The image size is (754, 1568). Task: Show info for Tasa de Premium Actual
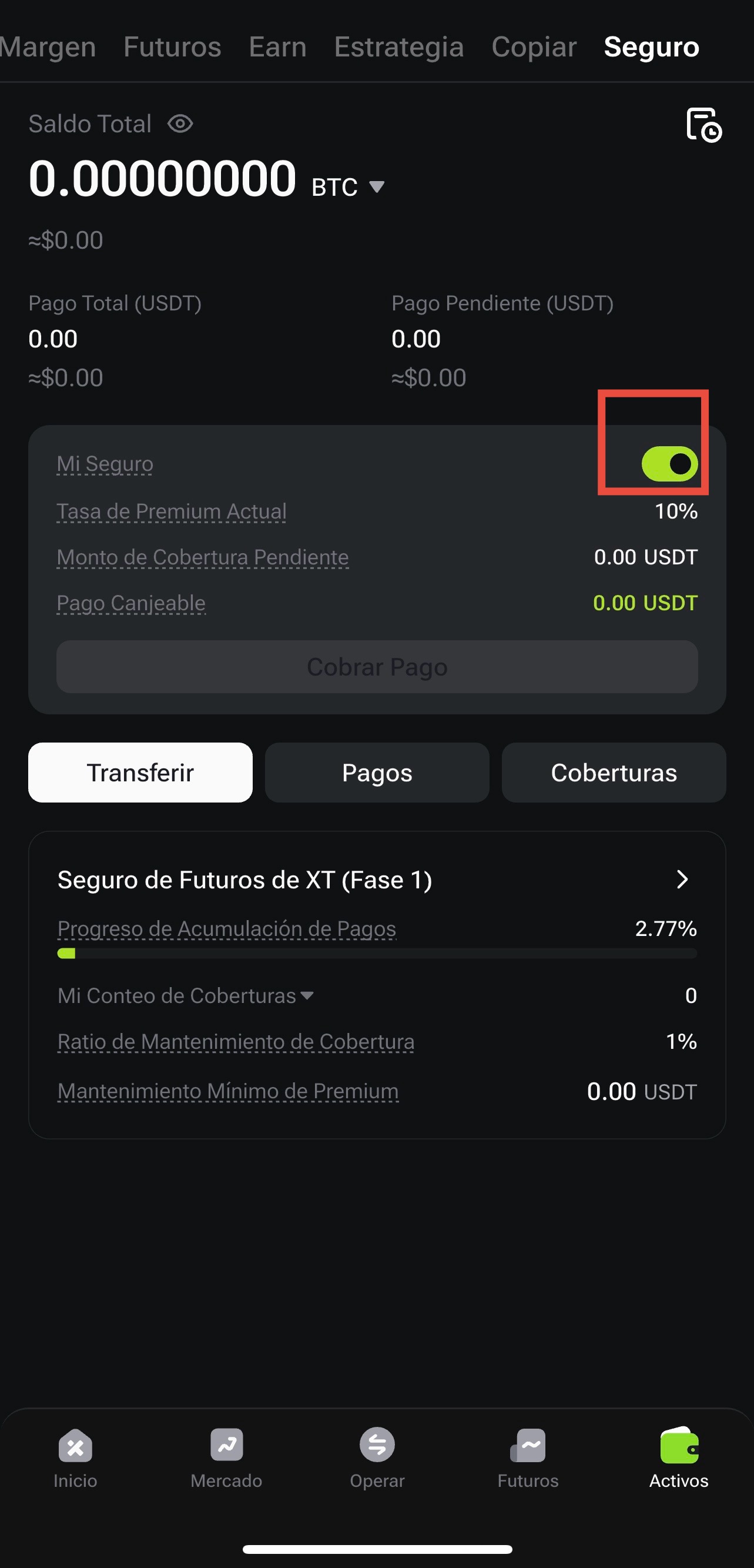pyautogui.click(x=172, y=511)
